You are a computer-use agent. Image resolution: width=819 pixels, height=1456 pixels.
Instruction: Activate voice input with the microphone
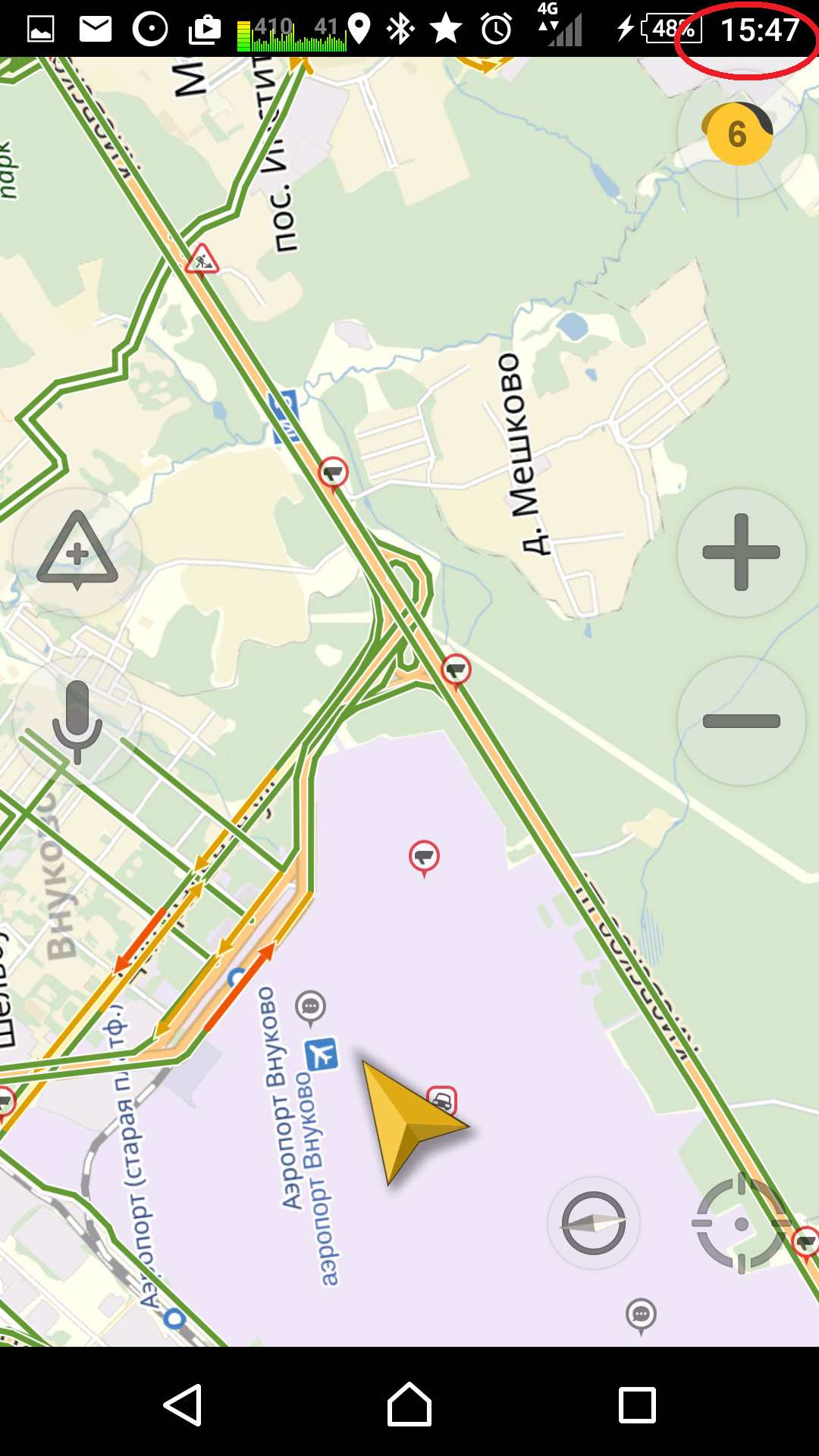coord(77,720)
